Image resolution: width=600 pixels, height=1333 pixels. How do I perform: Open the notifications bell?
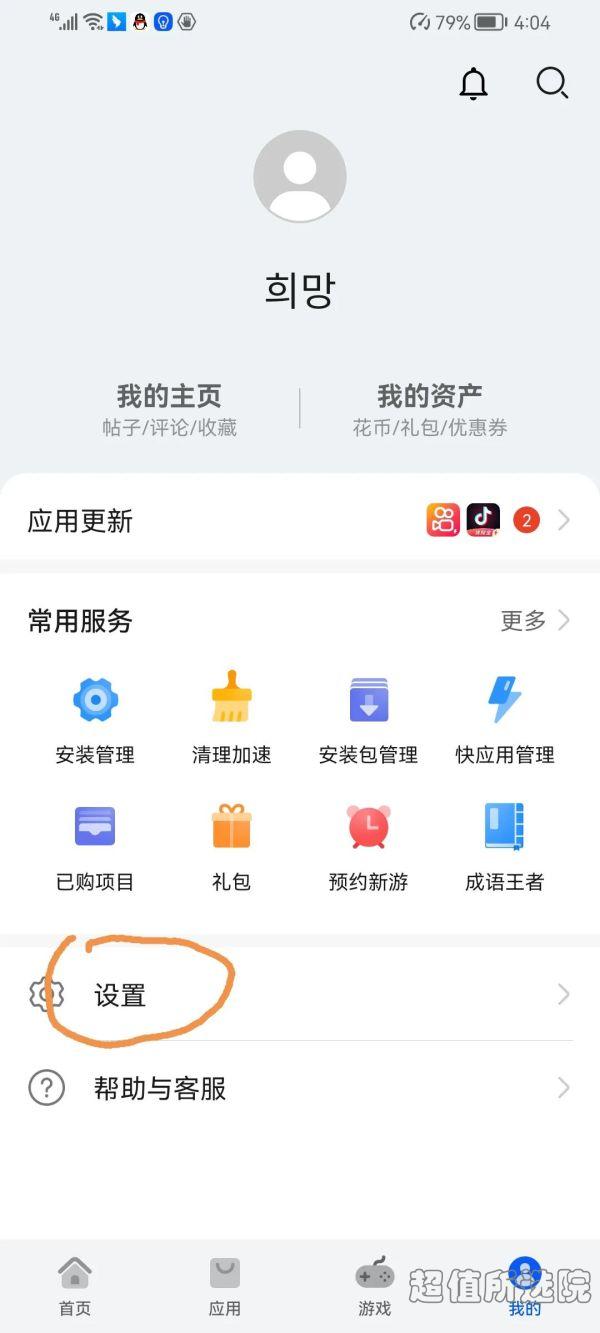(474, 84)
